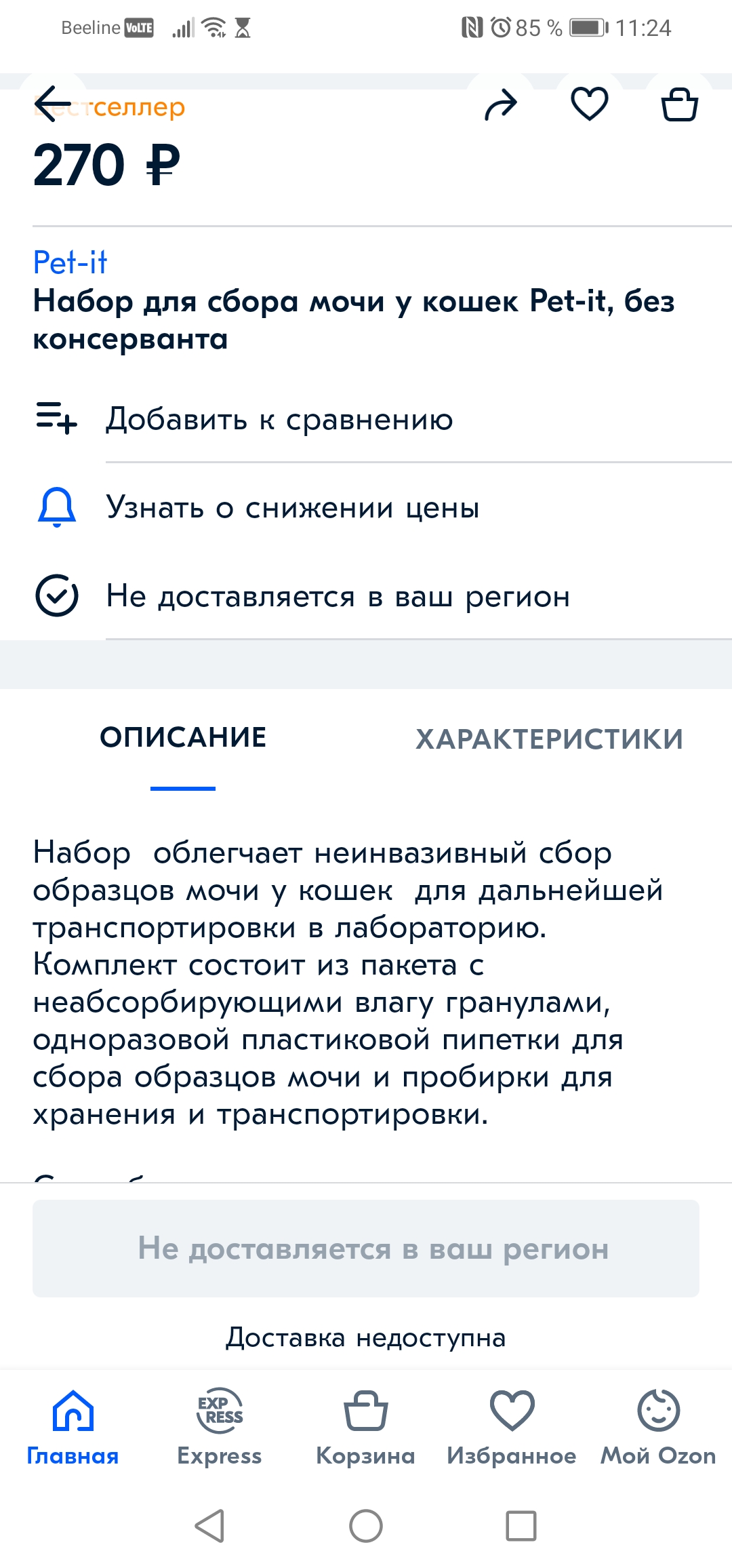Share this product
Viewport: 732px width, 1568px height.
pyautogui.click(x=501, y=105)
